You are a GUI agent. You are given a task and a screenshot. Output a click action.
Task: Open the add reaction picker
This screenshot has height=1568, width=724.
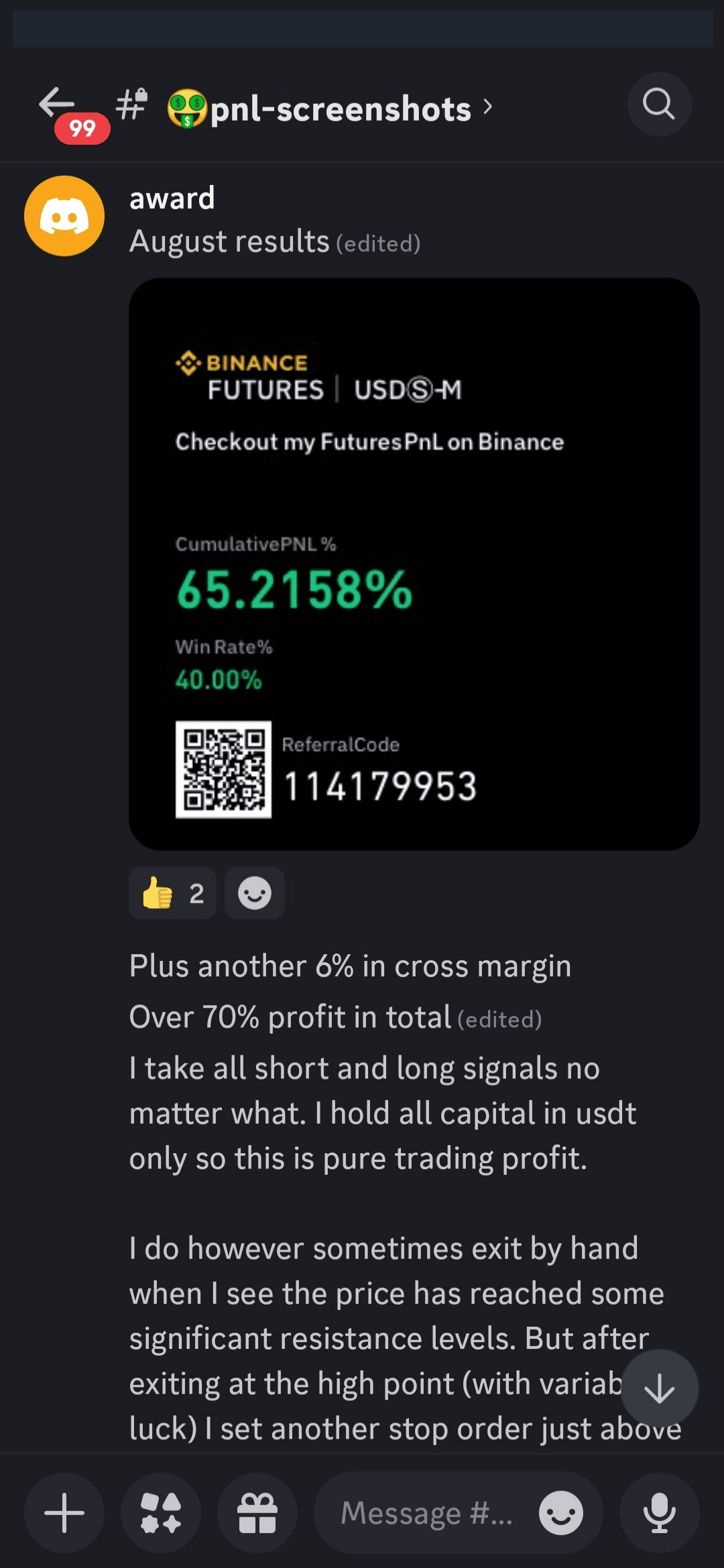pyautogui.click(x=255, y=893)
